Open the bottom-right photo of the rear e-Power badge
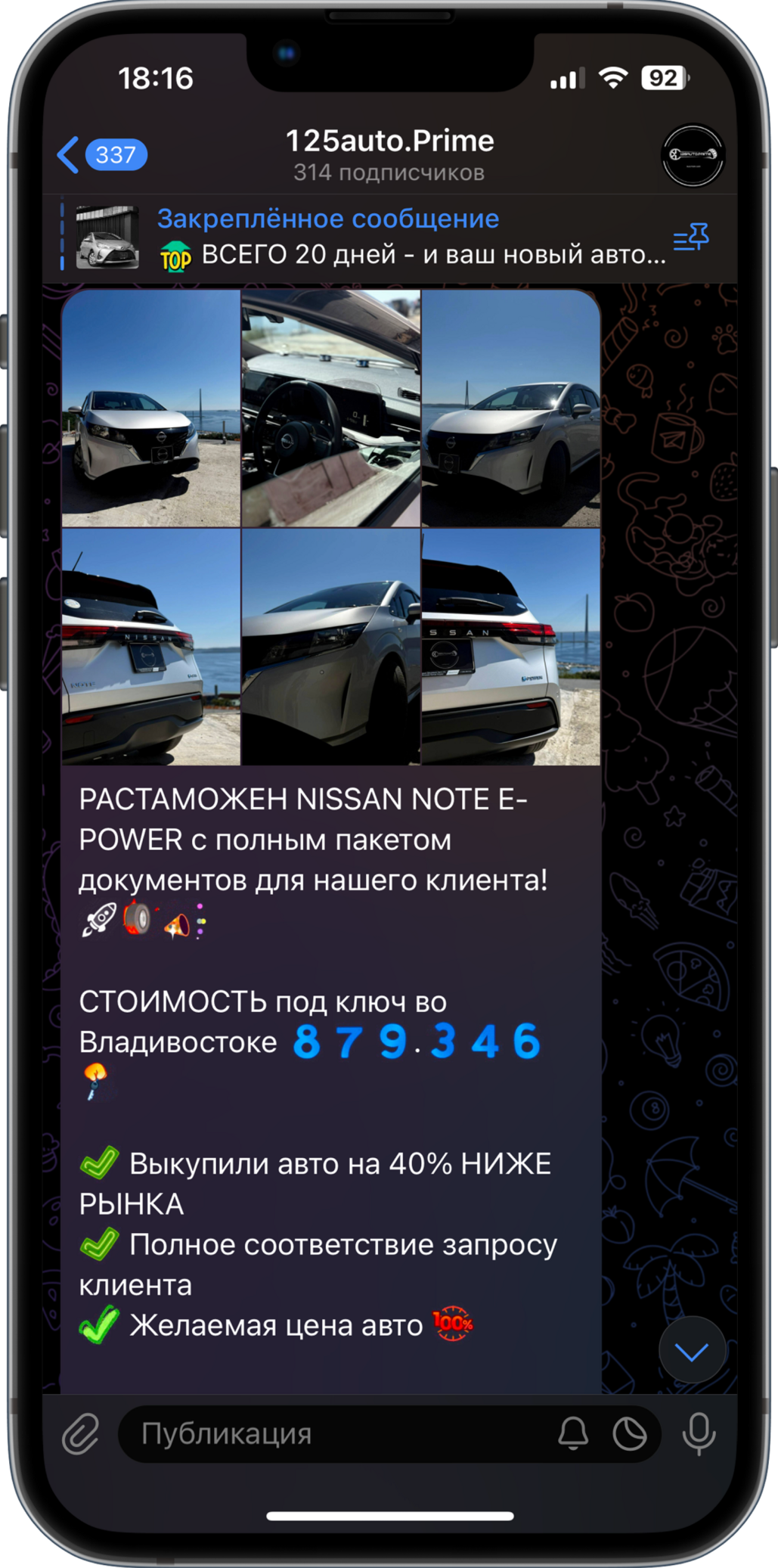Viewport: 778px width, 1568px height. click(x=511, y=647)
